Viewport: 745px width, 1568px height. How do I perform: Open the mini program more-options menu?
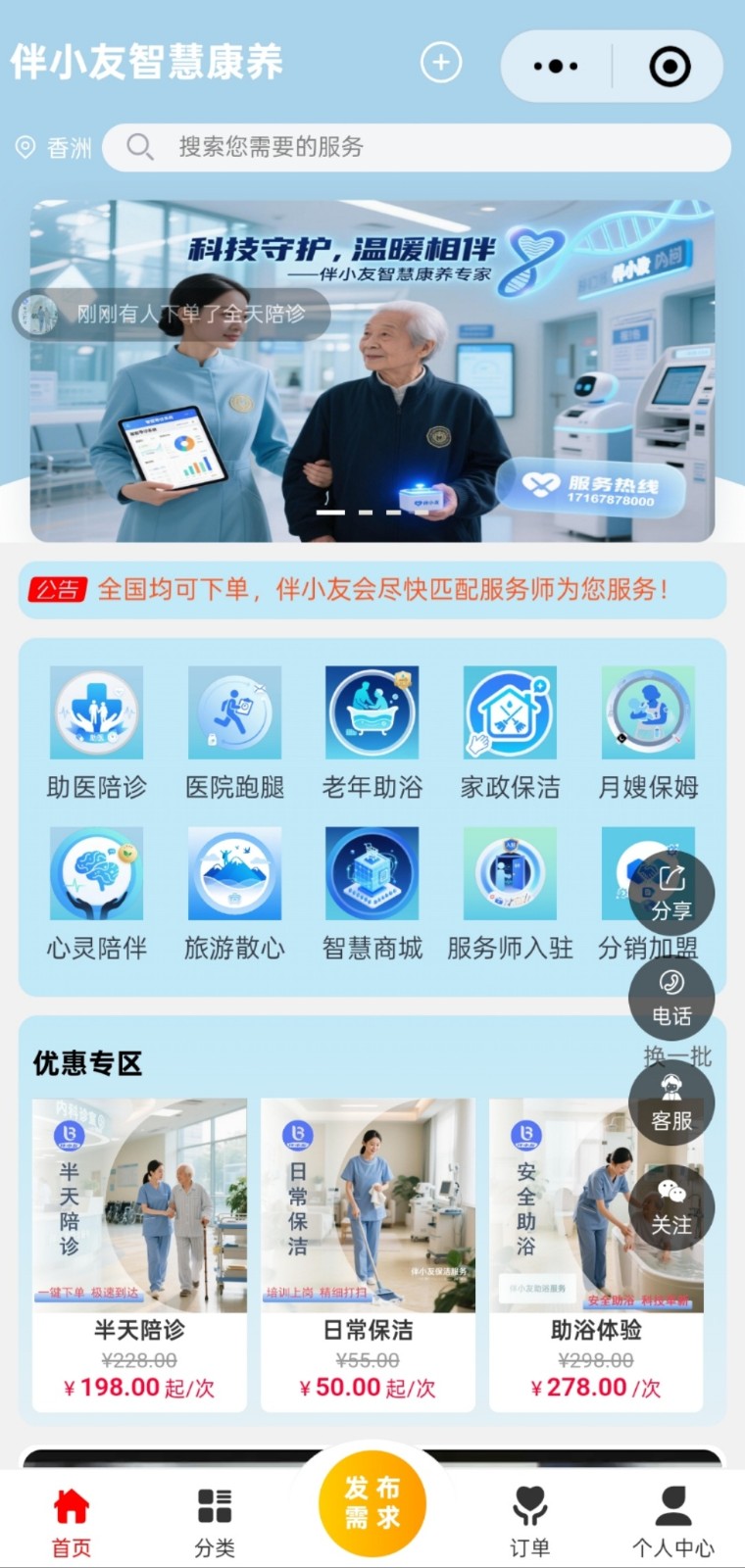pyautogui.click(x=556, y=67)
